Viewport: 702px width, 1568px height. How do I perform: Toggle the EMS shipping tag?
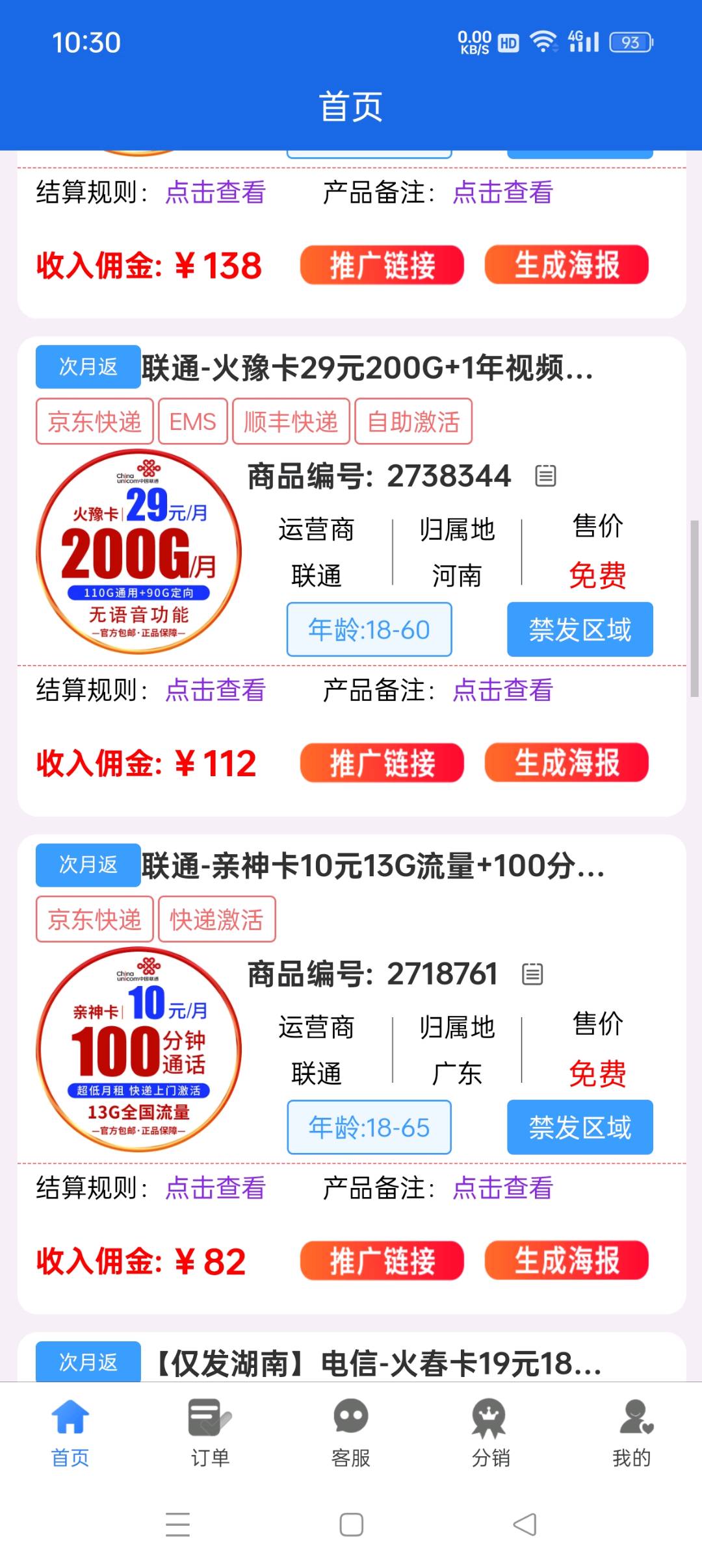point(193,421)
